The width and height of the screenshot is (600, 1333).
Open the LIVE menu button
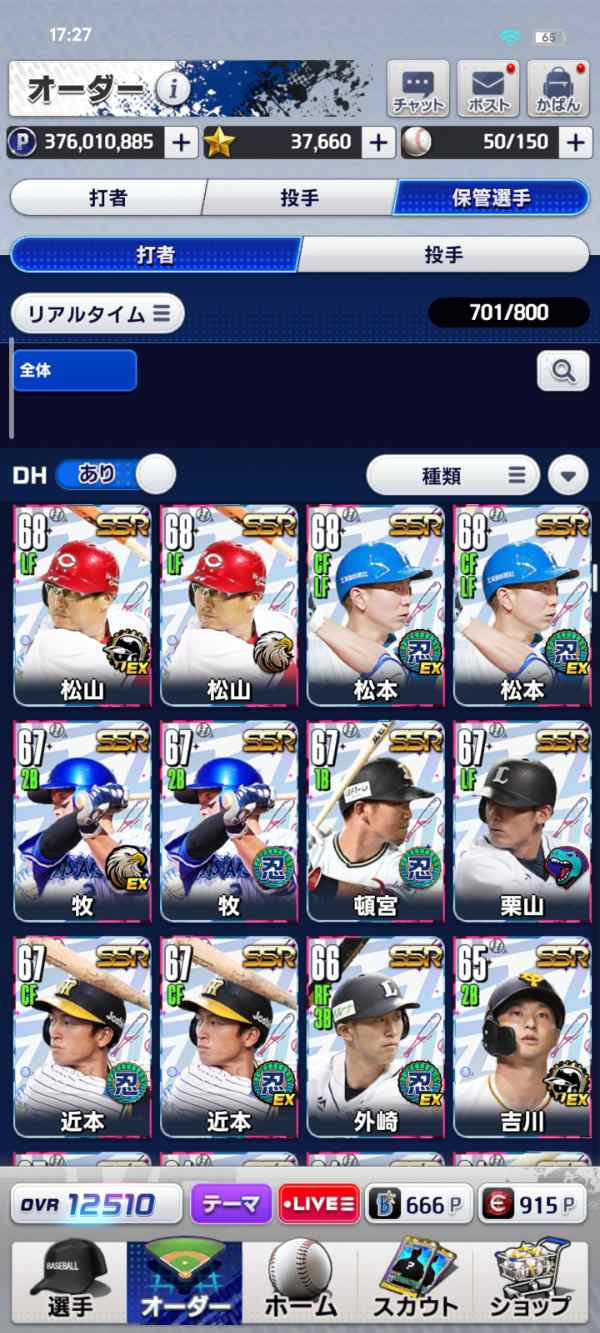coord(318,1204)
